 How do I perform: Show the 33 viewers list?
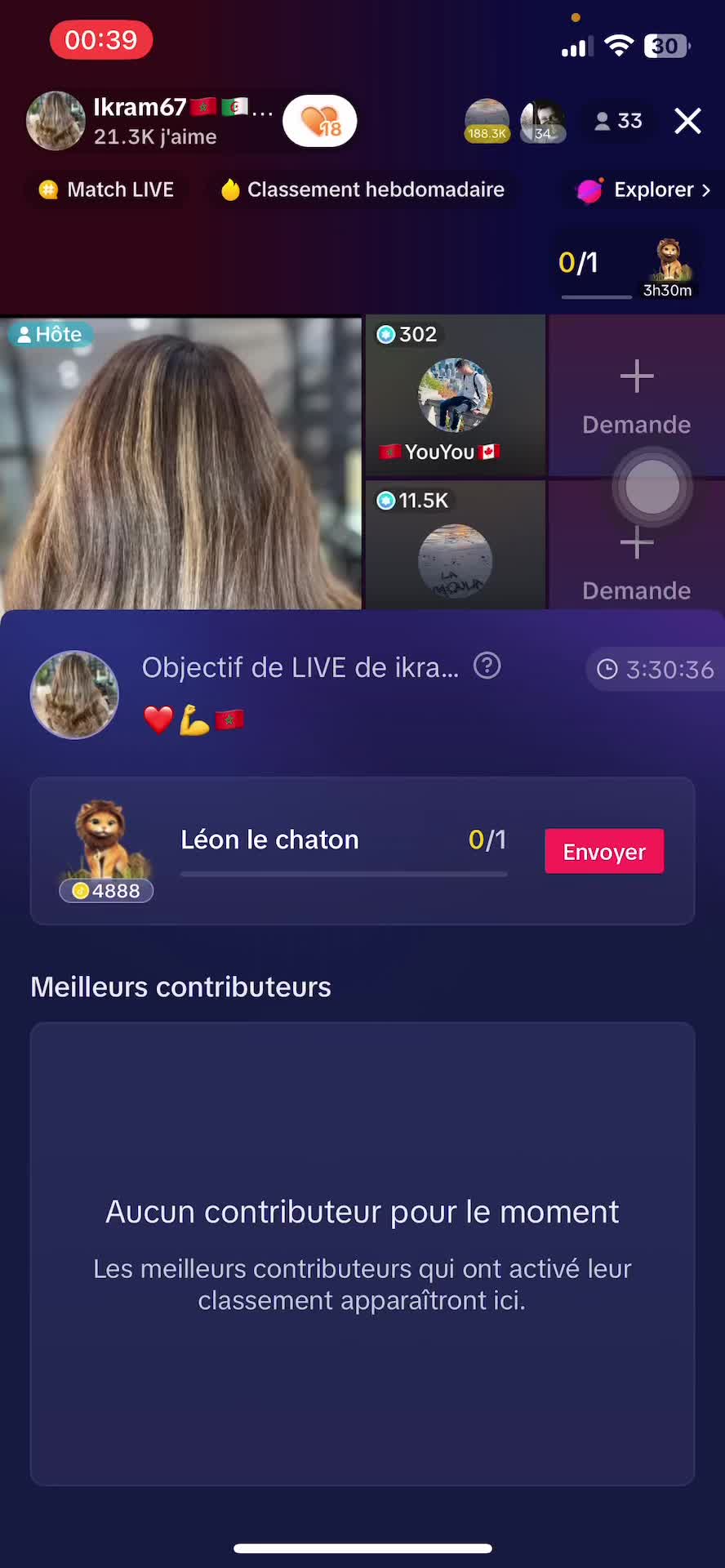pos(618,121)
